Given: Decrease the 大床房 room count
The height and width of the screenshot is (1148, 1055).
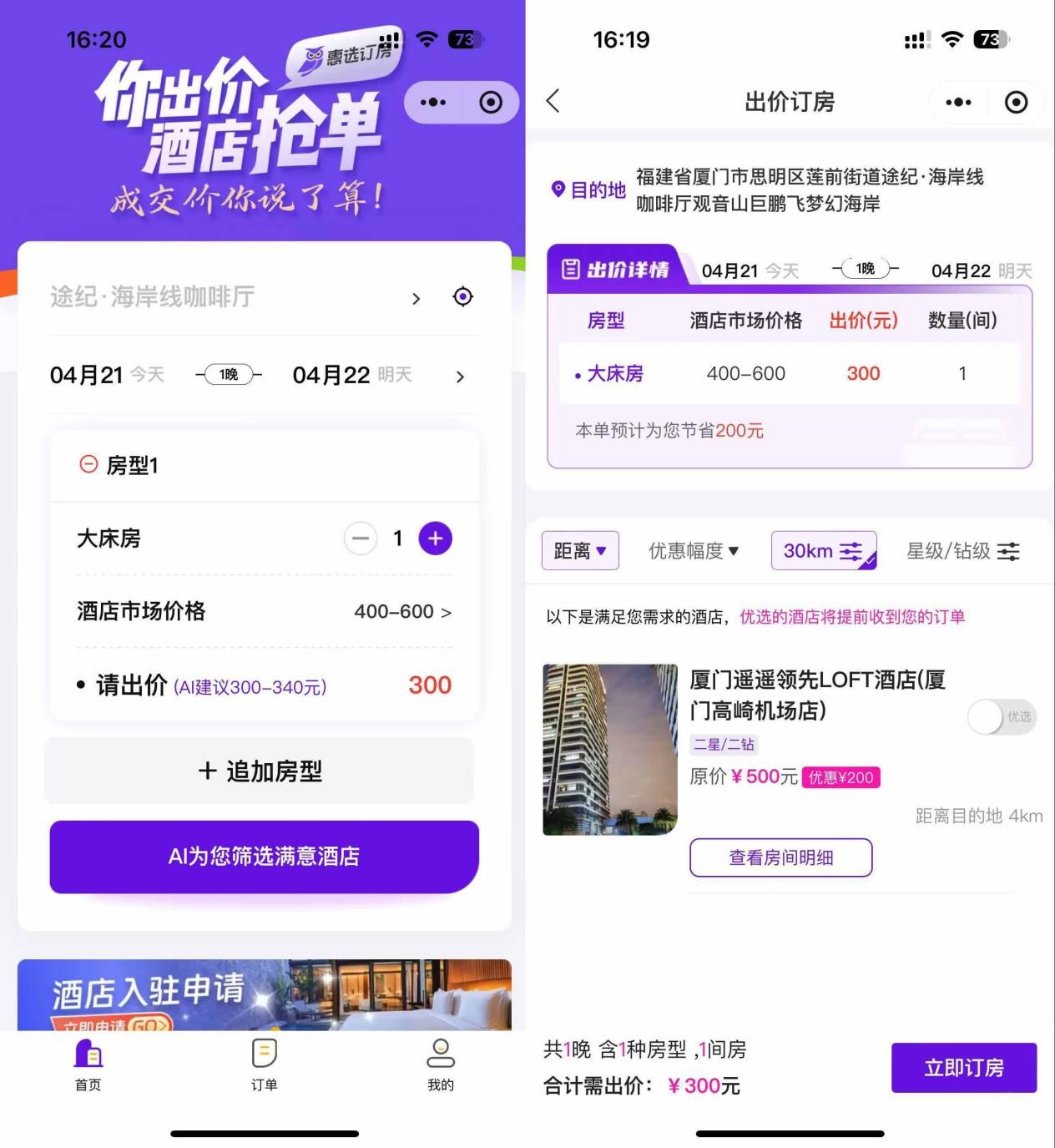Looking at the screenshot, I should coord(361,539).
